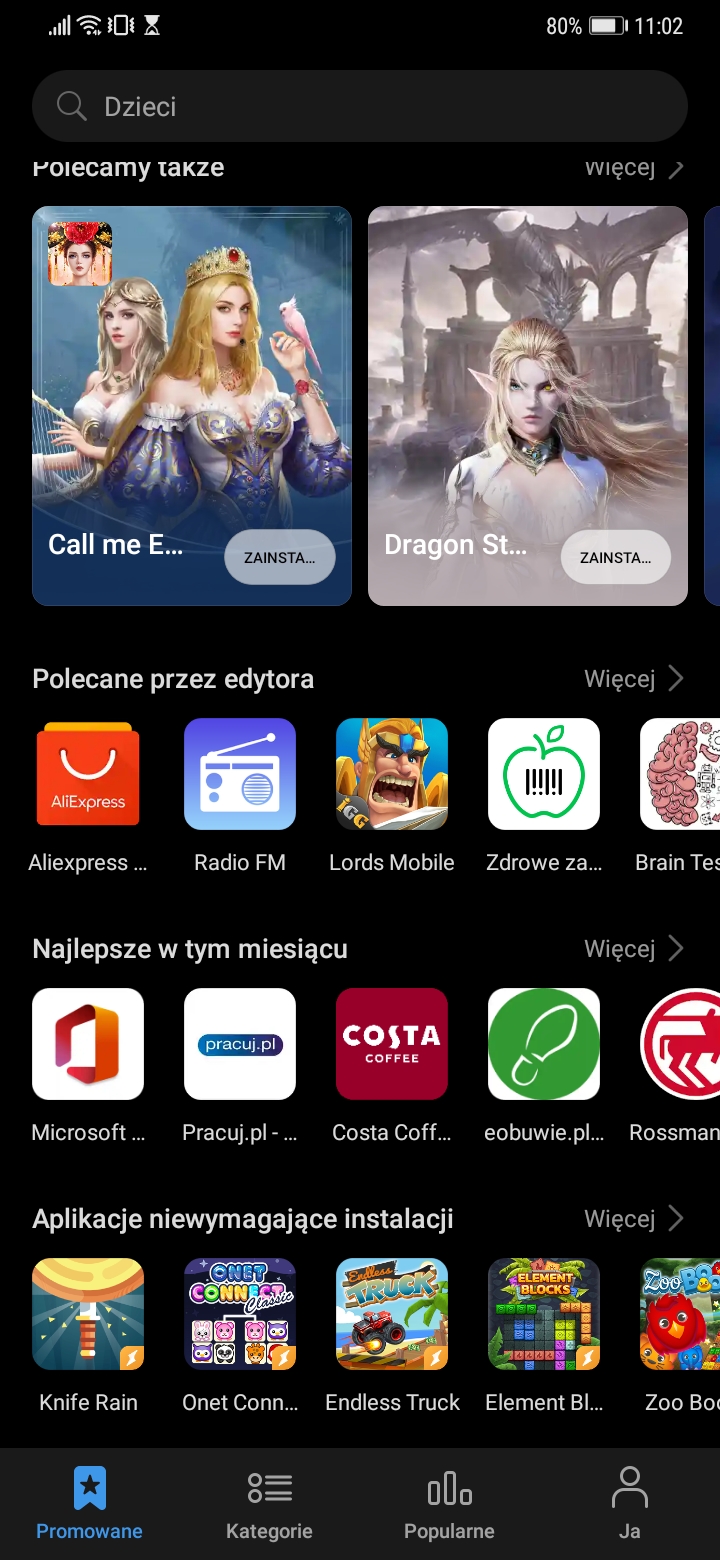Install the Call me E... game
Viewport: 720px width, 1560px height.
tap(279, 557)
